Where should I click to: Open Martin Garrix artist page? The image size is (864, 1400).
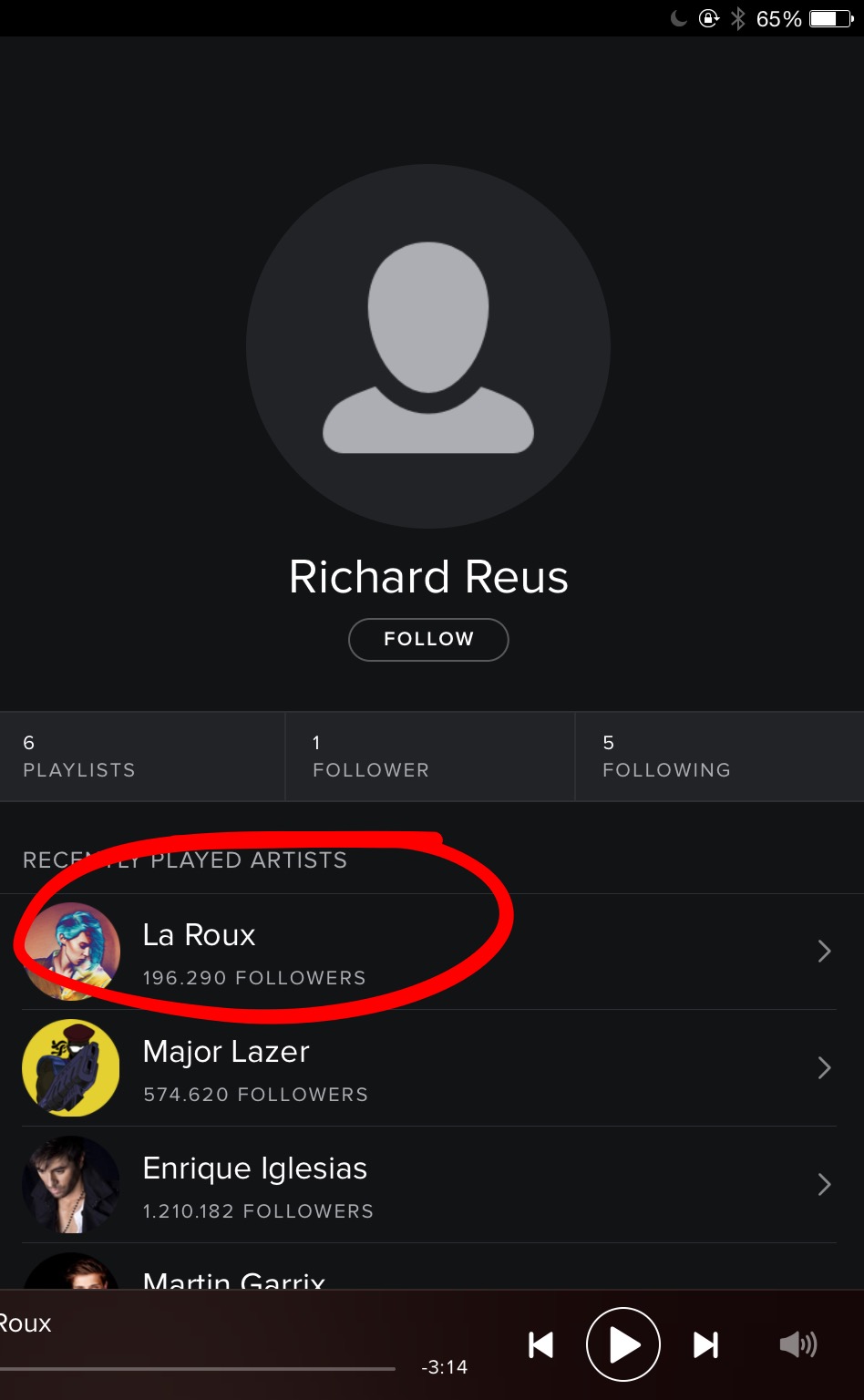pyautogui.click(x=428, y=1274)
